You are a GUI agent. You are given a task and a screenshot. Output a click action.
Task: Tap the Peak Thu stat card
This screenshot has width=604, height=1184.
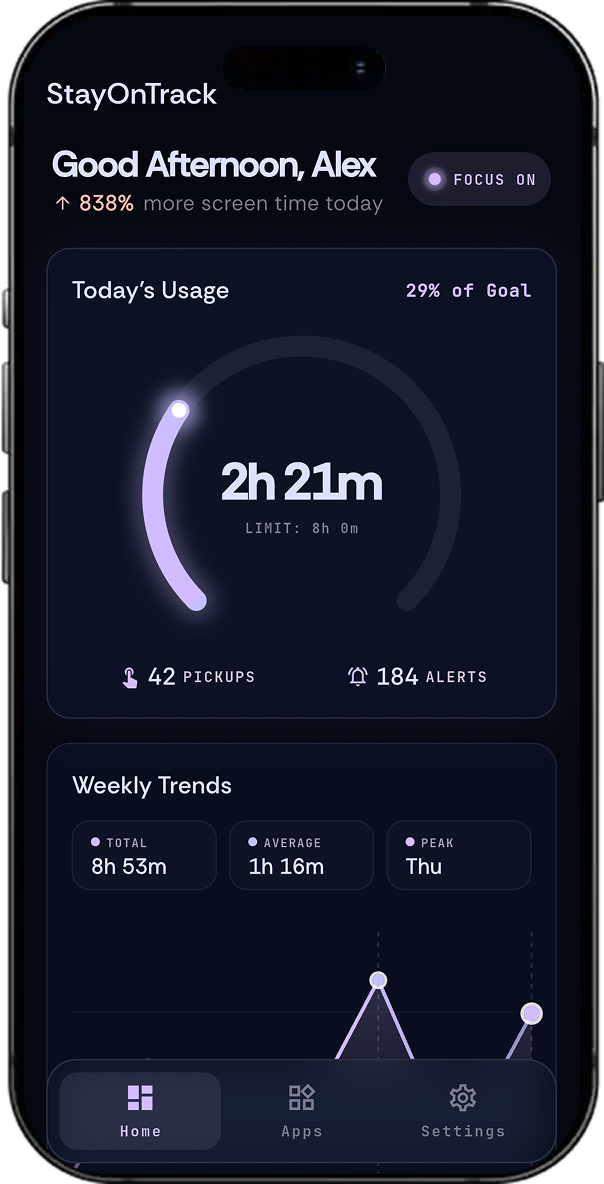(459, 856)
